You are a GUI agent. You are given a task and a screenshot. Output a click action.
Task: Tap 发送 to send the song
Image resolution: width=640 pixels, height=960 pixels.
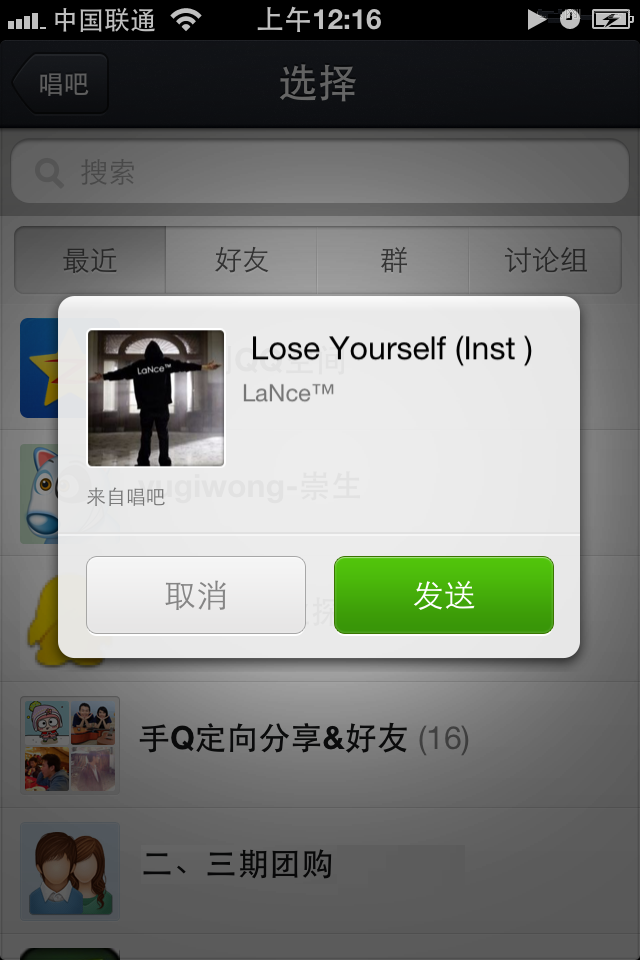[x=443, y=595]
